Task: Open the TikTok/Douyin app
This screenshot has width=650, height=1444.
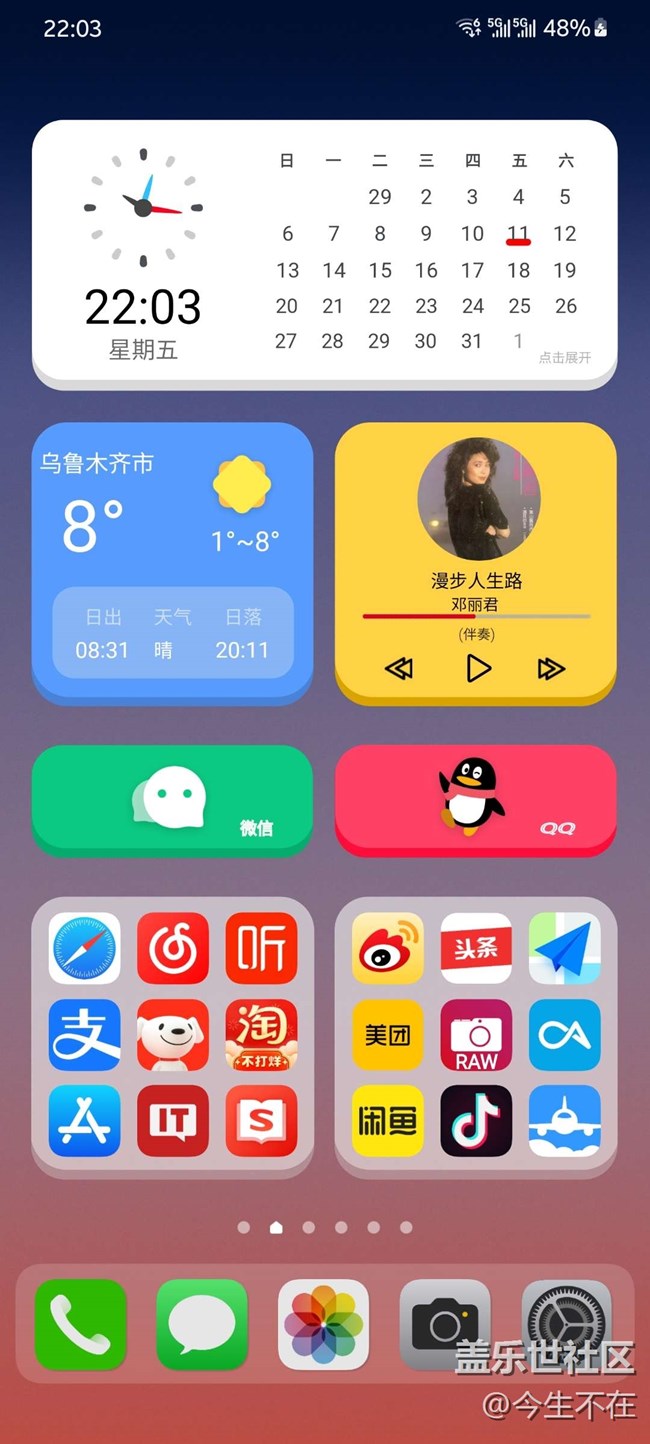Action: click(476, 1121)
